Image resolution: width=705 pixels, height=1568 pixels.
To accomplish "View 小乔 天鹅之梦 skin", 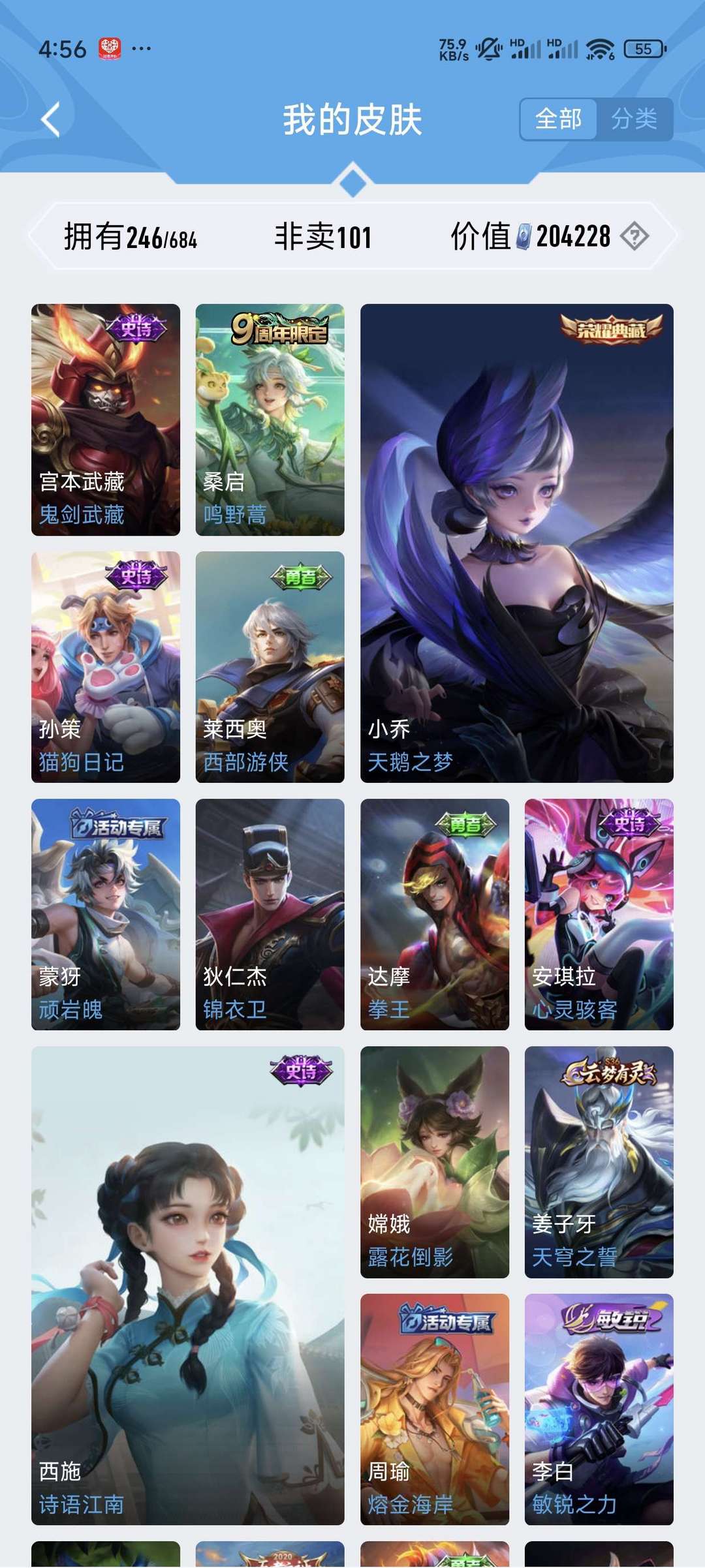I will click(517, 544).
